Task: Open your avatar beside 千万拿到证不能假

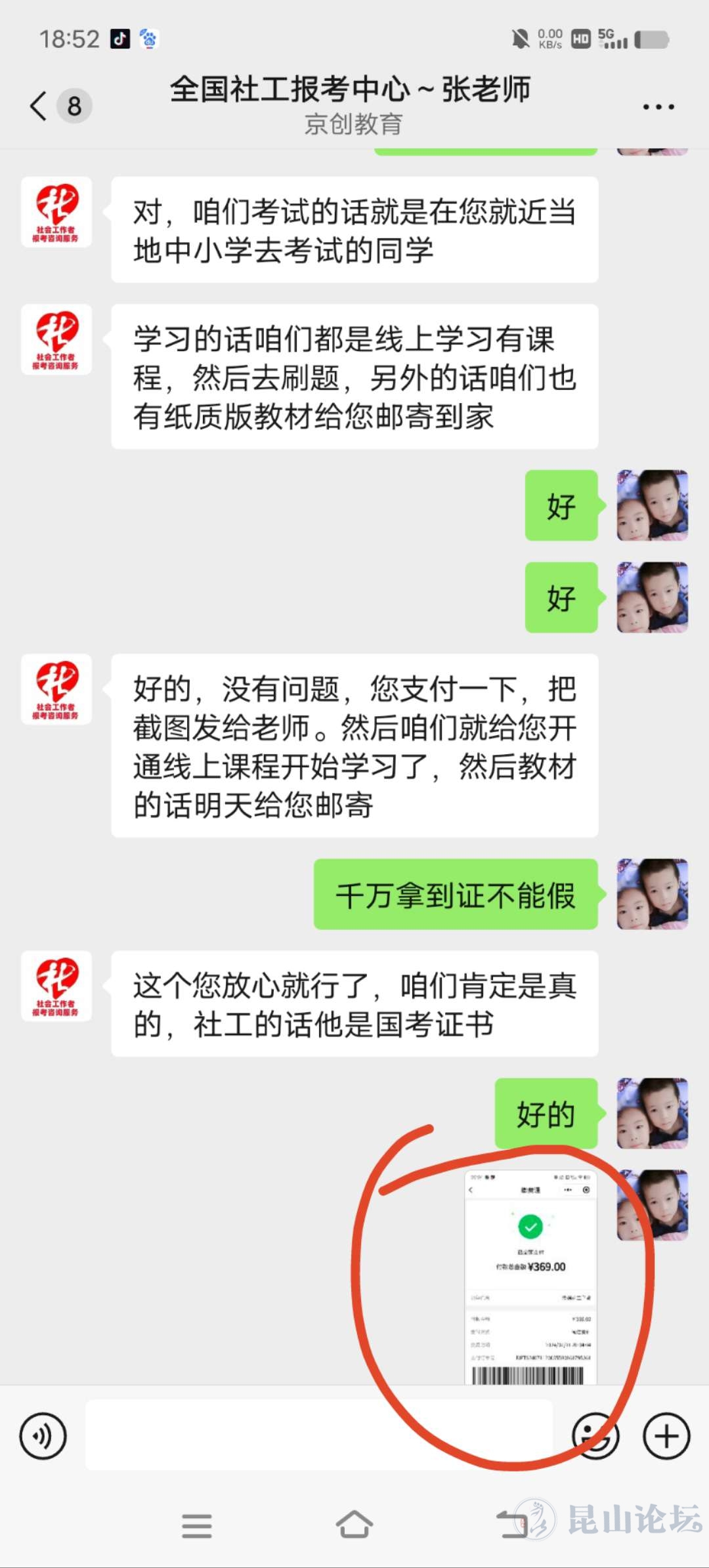Action: [652, 894]
